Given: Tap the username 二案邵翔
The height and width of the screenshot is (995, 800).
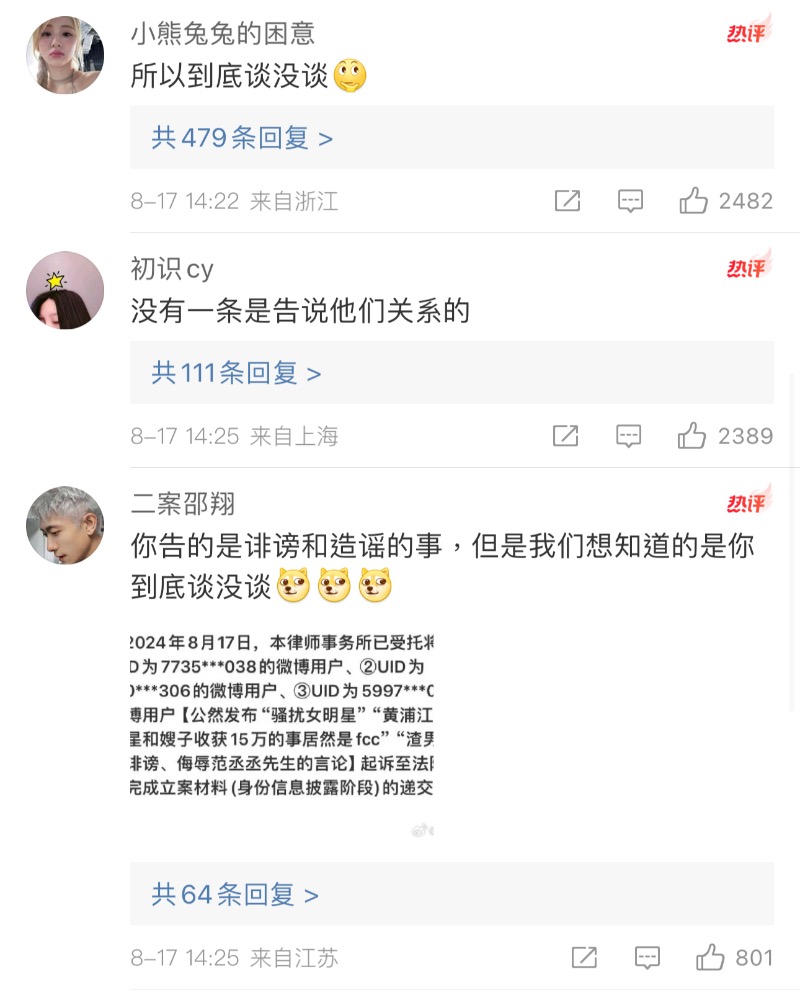Looking at the screenshot, I should (183, 503).
